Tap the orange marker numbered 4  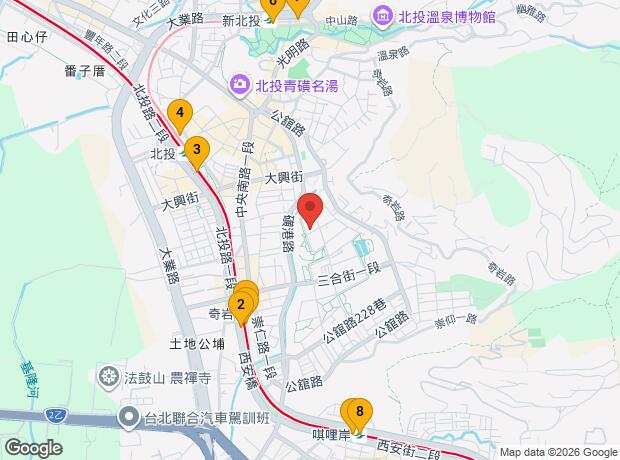click(x=179, y=113)
